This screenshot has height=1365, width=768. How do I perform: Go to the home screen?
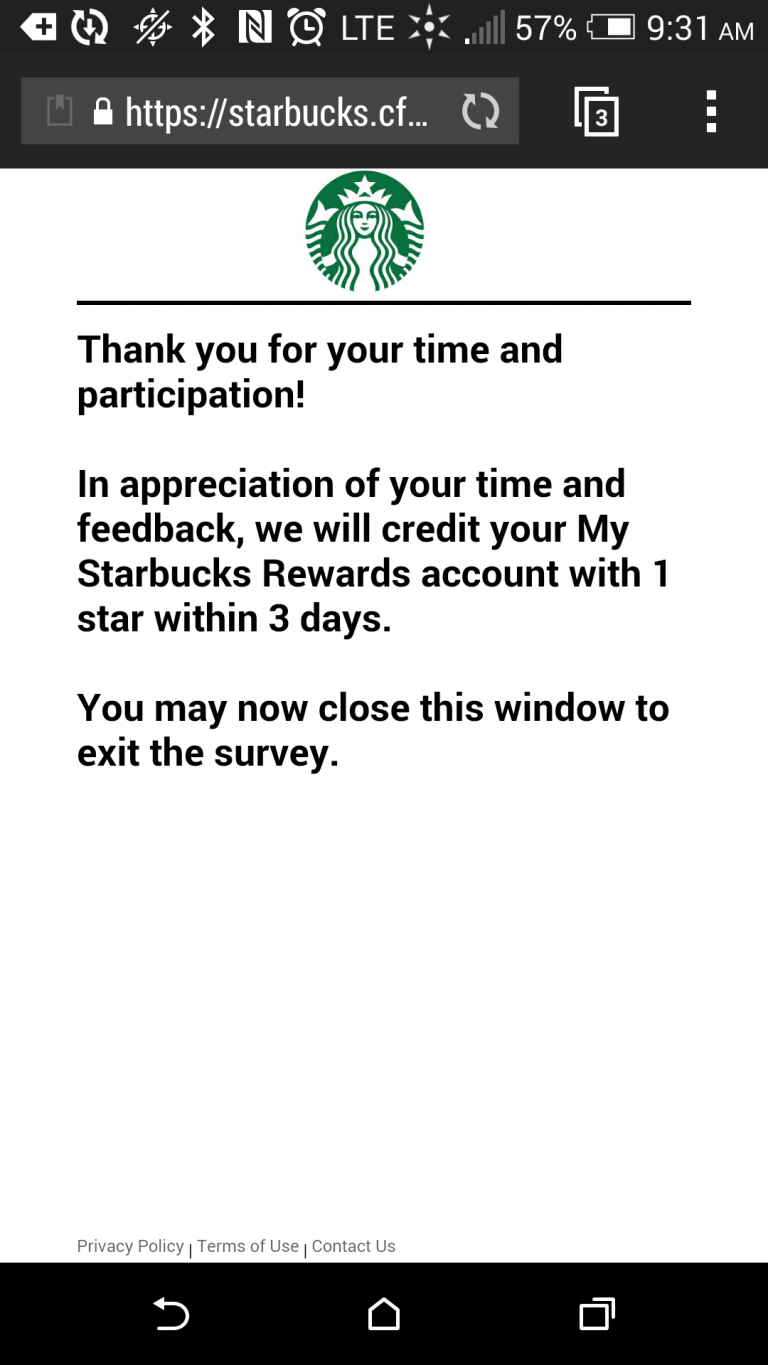384,1314
